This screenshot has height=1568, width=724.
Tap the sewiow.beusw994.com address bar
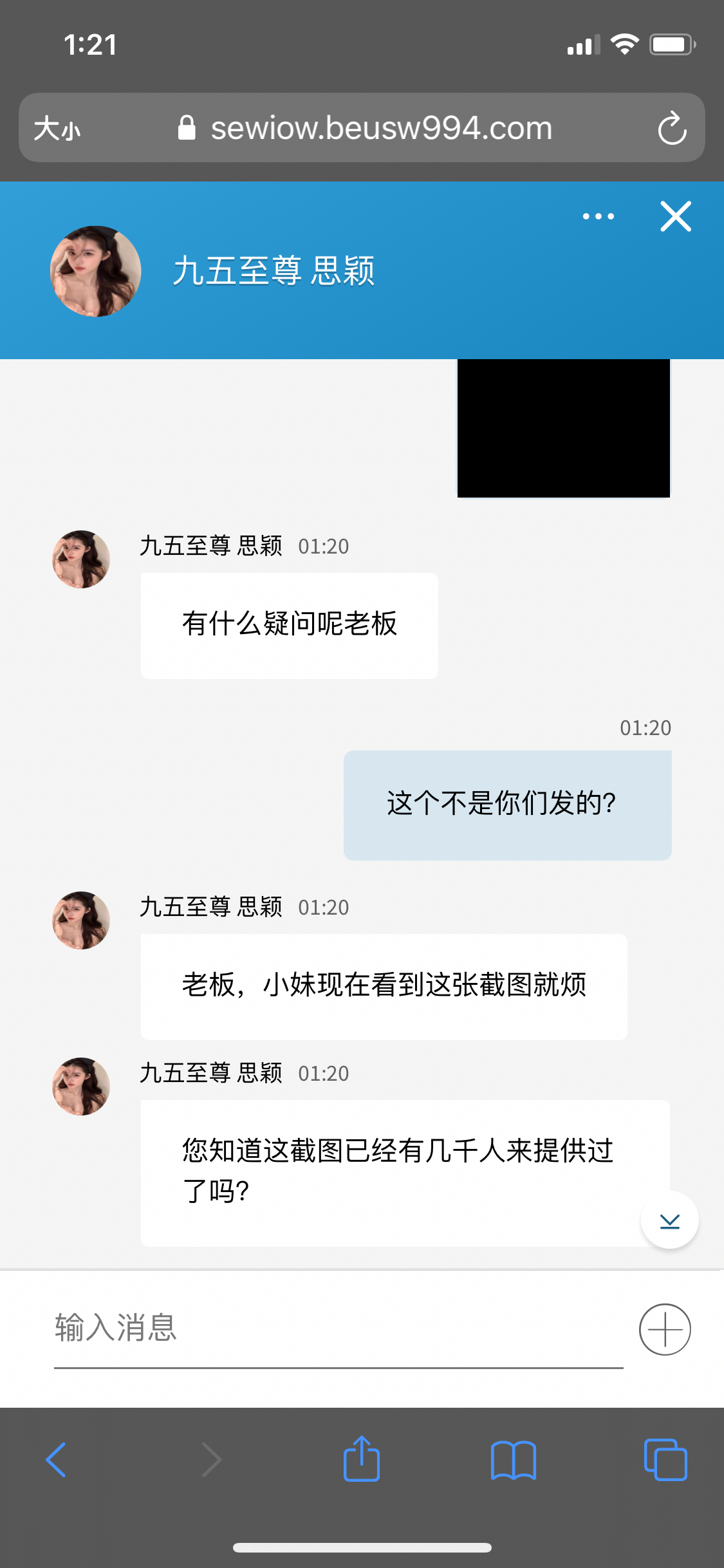(382, 127)
